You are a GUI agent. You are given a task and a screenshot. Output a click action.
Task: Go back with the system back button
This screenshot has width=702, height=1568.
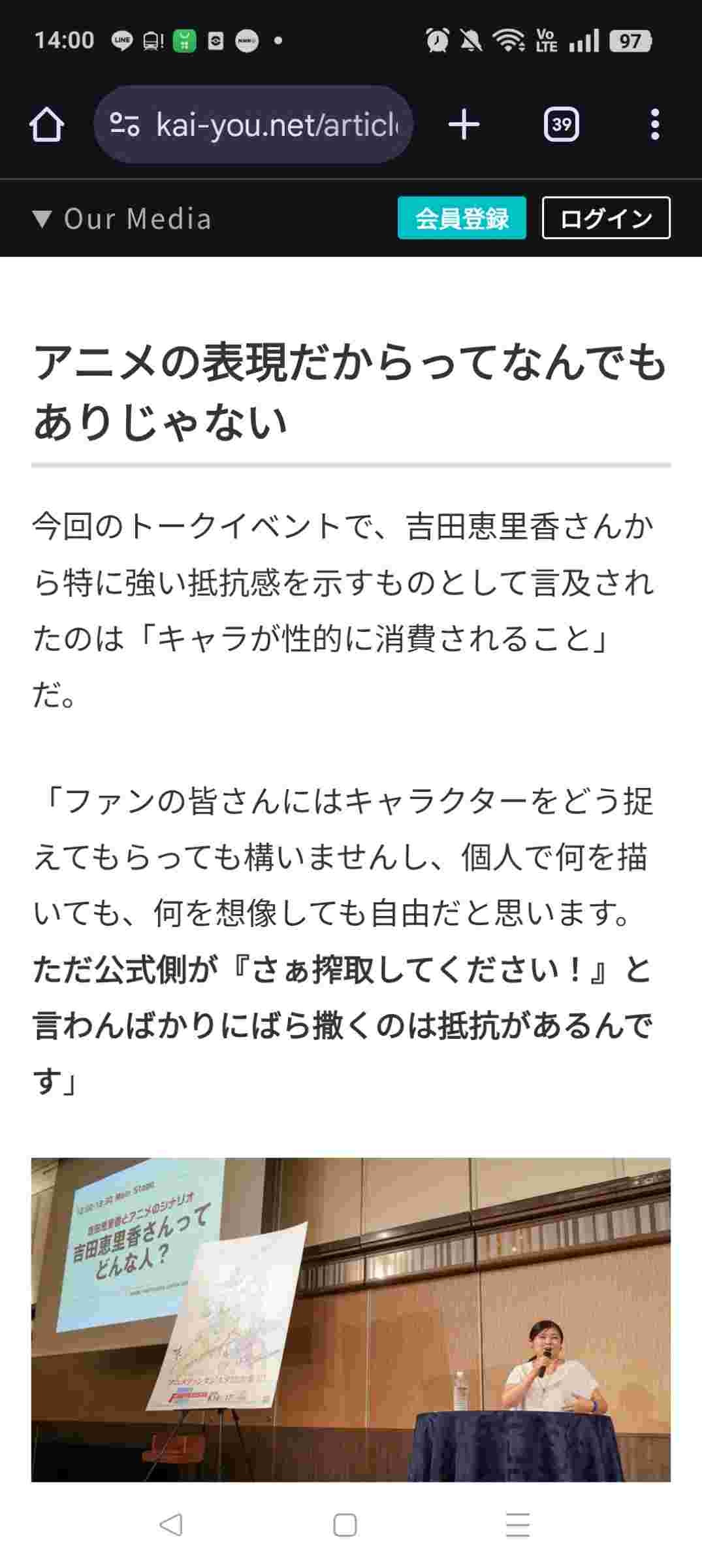[x=171, y=1526]
